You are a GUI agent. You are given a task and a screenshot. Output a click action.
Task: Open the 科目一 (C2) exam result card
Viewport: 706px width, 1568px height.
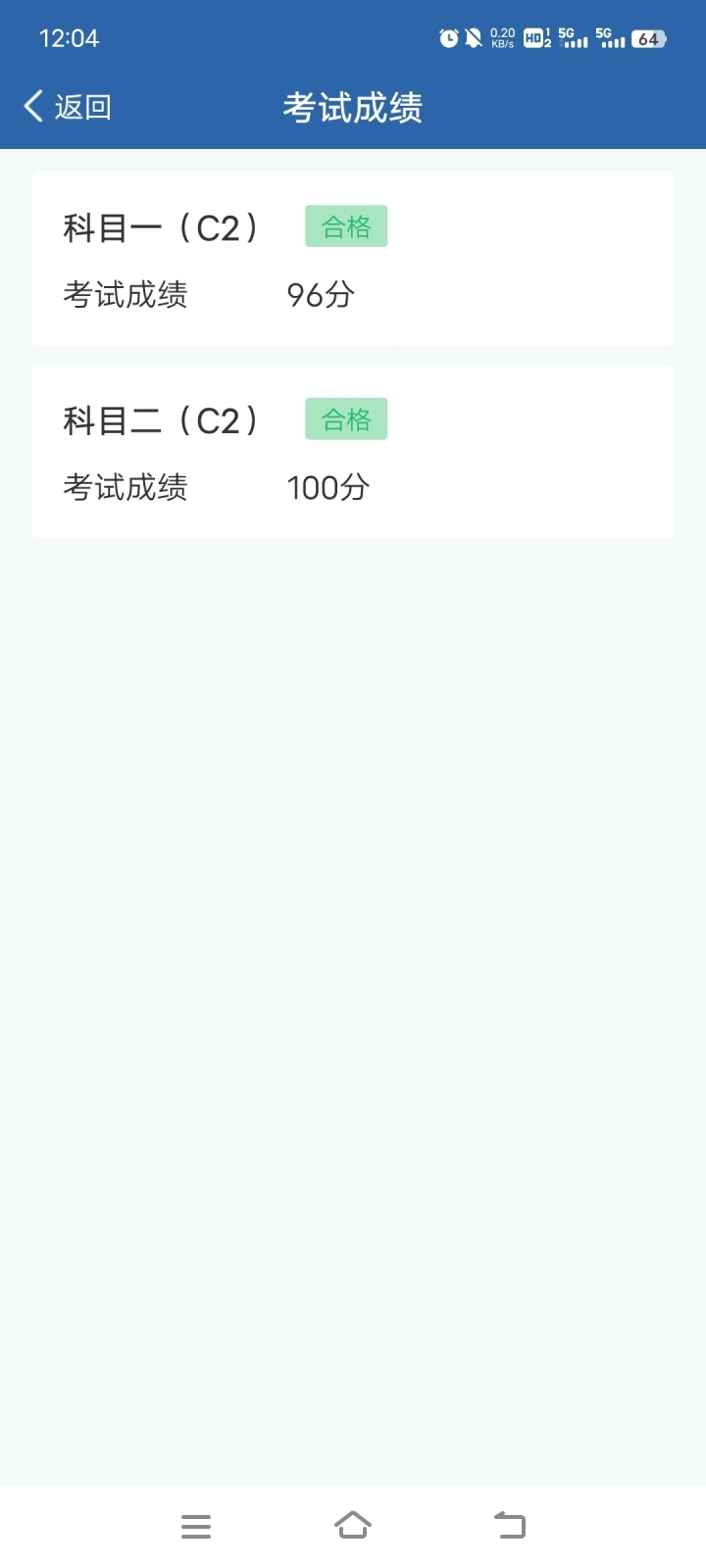click(353, 259)
